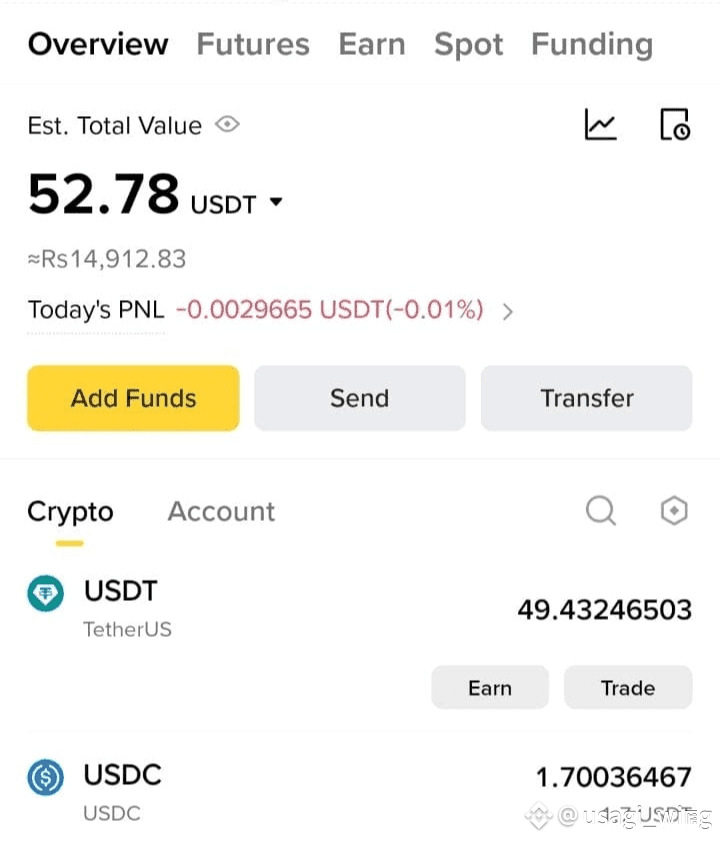Tap Trade under USDT
The image size is (720, 841).
pos(628,688)
